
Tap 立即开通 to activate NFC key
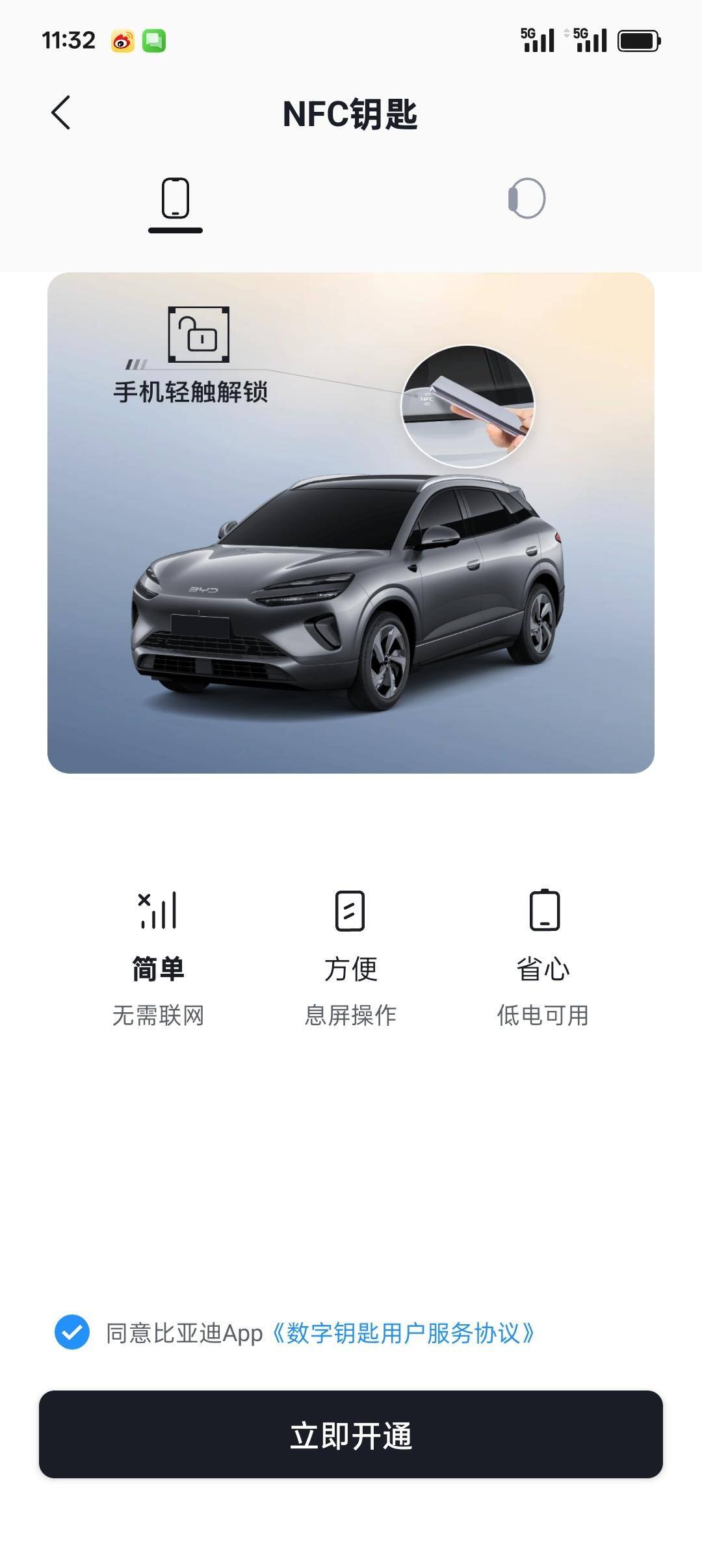[351, 1435]
